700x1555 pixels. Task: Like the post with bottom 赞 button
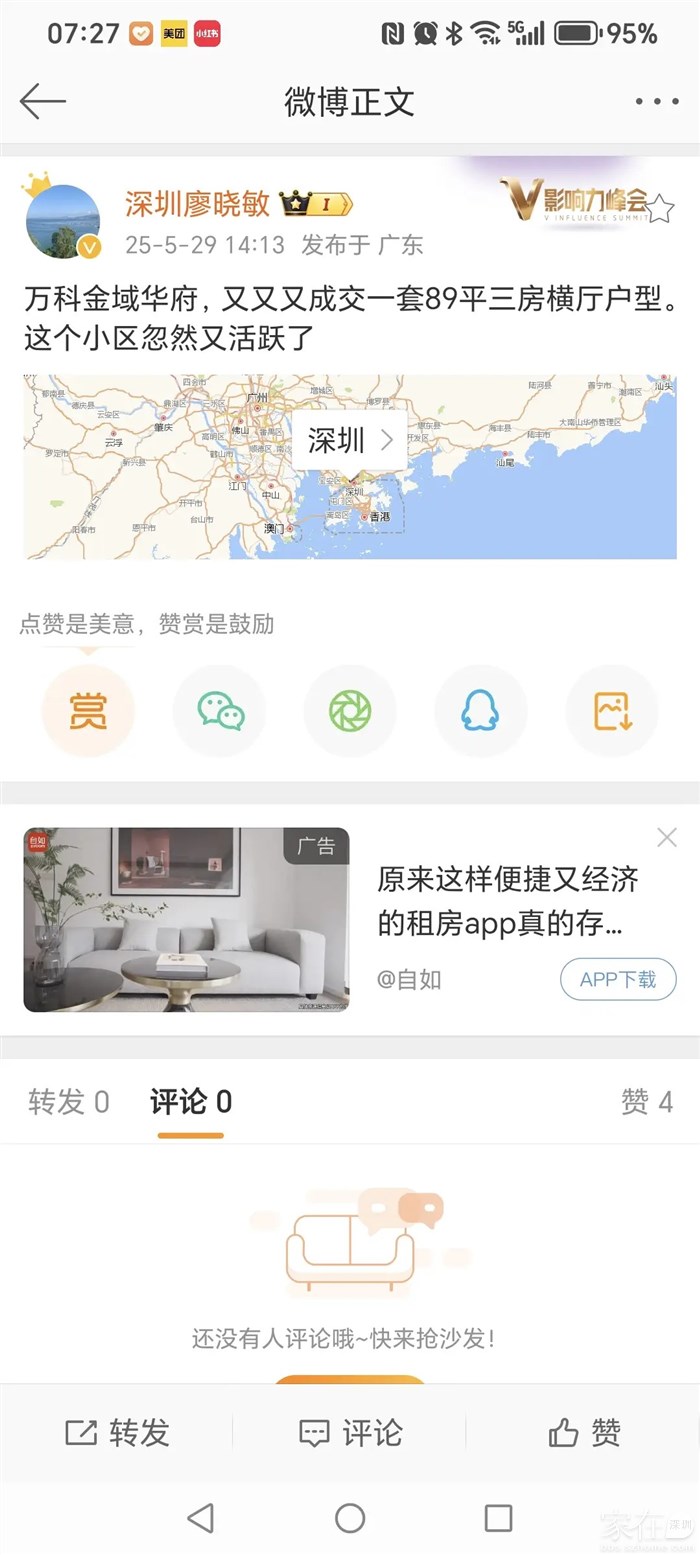tap(584, 1433)
